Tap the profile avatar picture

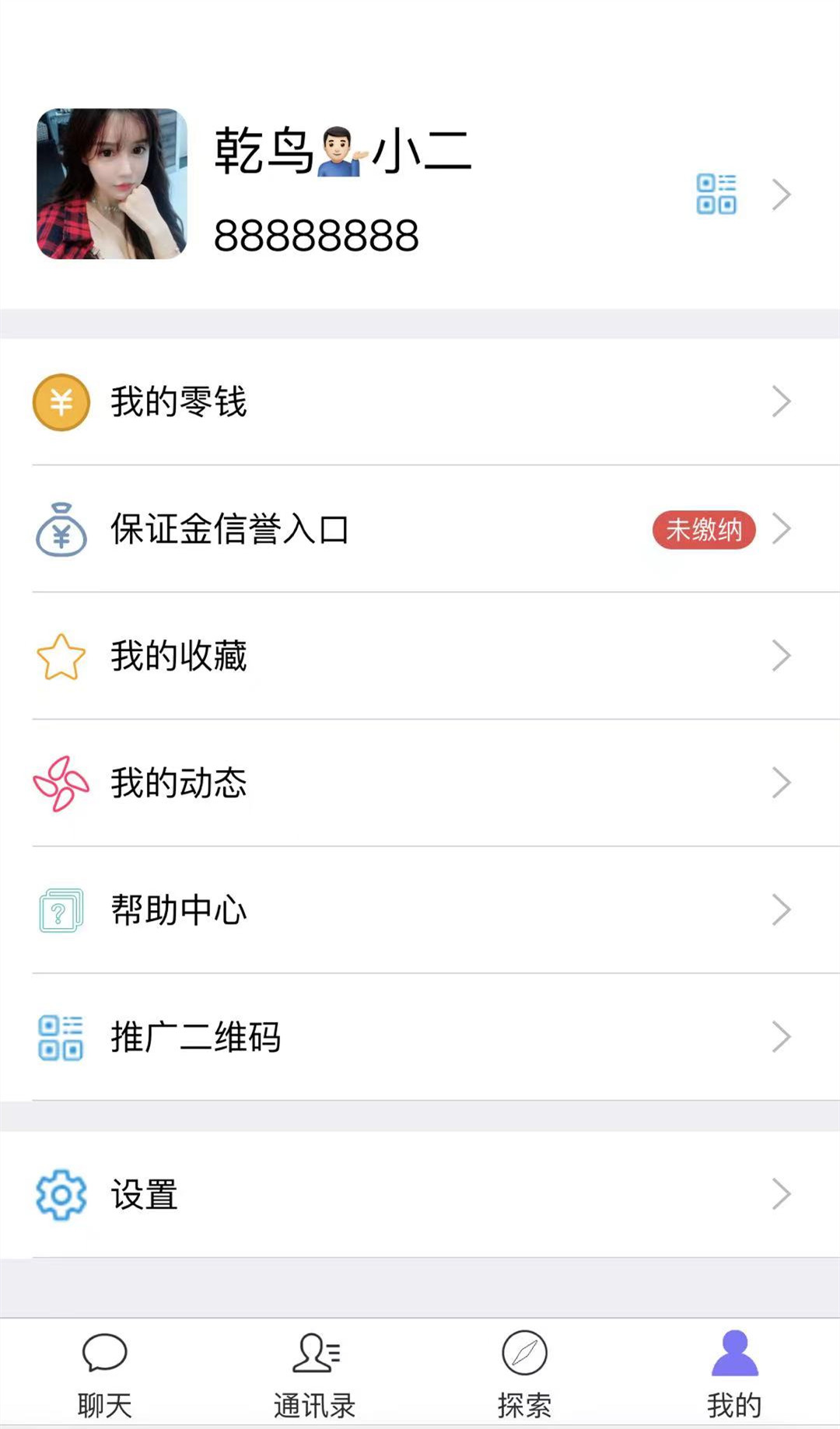tap(112, 184)
